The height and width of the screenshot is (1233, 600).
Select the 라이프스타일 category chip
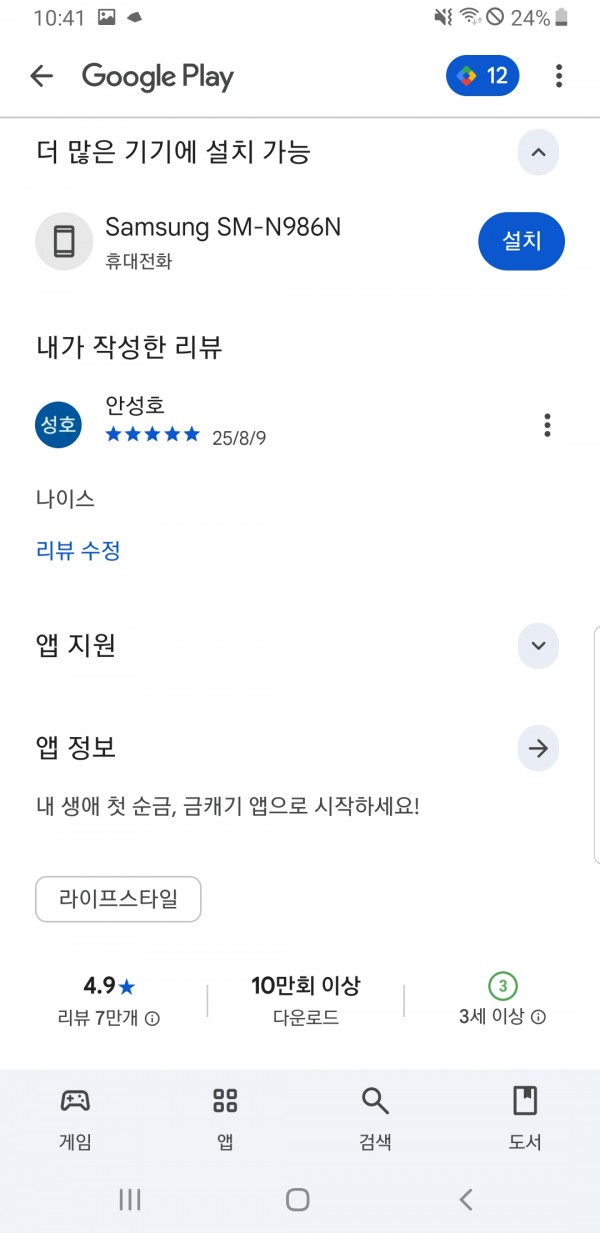[x=118, y=899]
